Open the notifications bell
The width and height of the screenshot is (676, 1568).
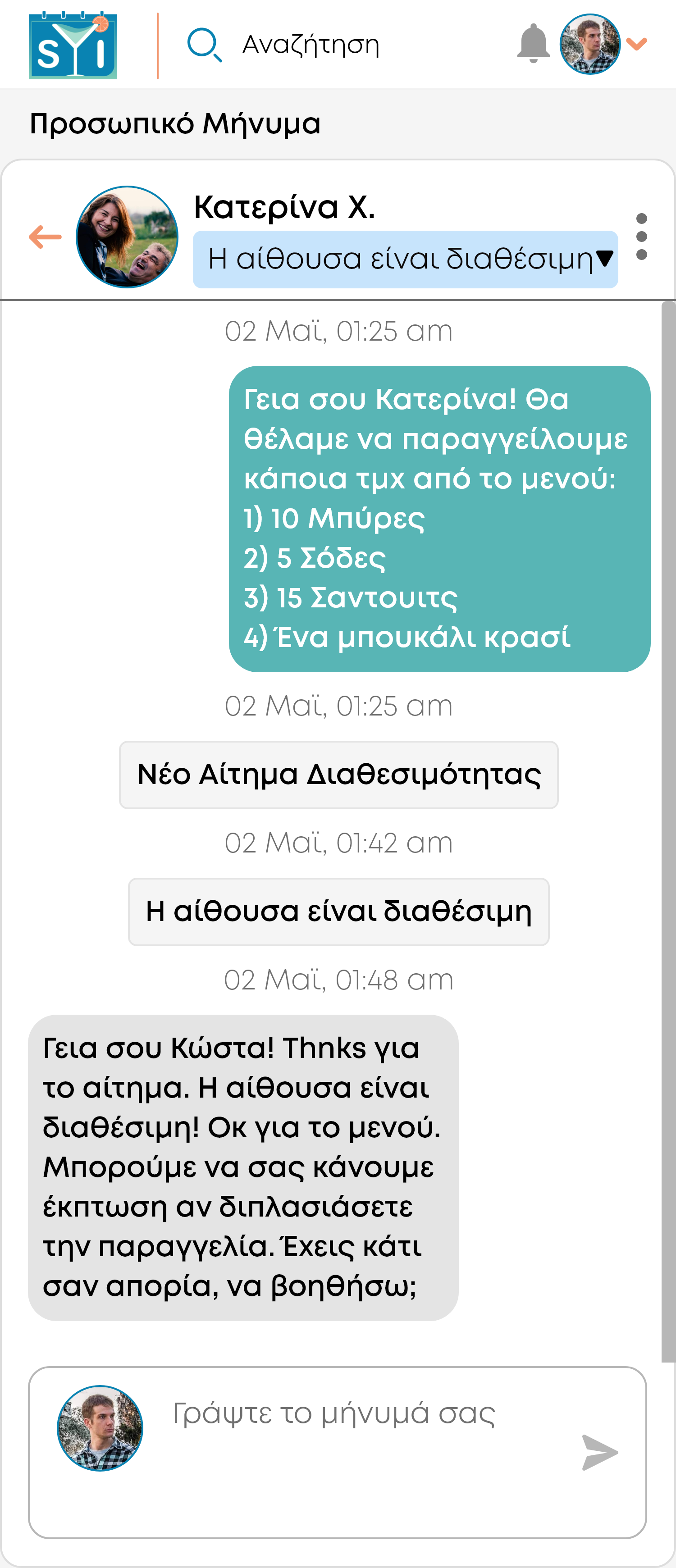pos(533,44)
